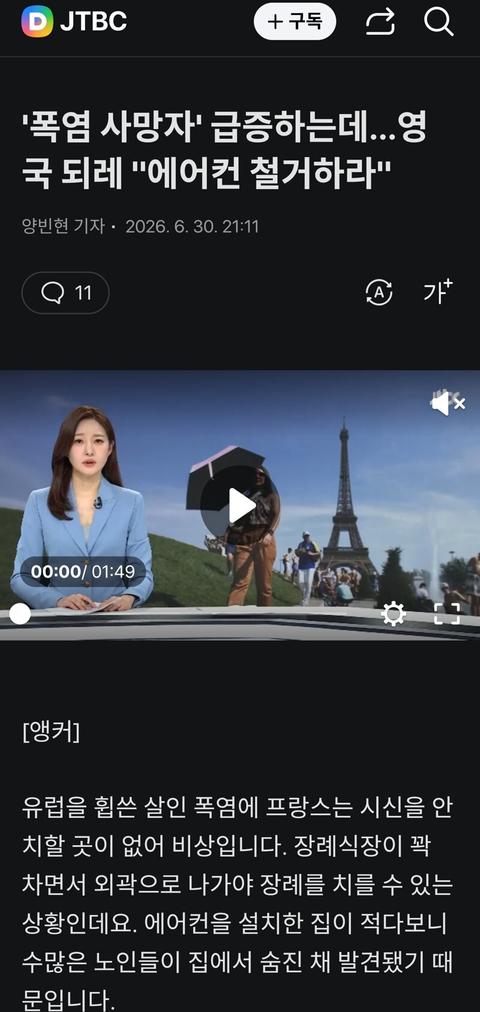480x1012 pixels.
Task: Enter fullscreen video mode
Action: [447, 614]
